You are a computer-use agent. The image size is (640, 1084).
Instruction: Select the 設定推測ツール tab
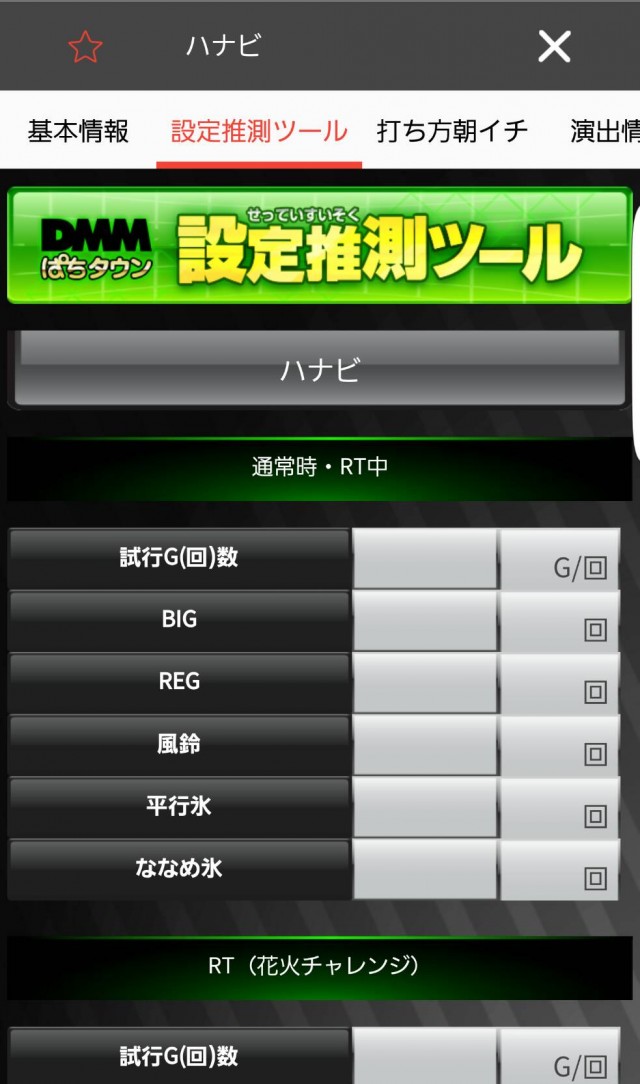(x=259, y=131)
